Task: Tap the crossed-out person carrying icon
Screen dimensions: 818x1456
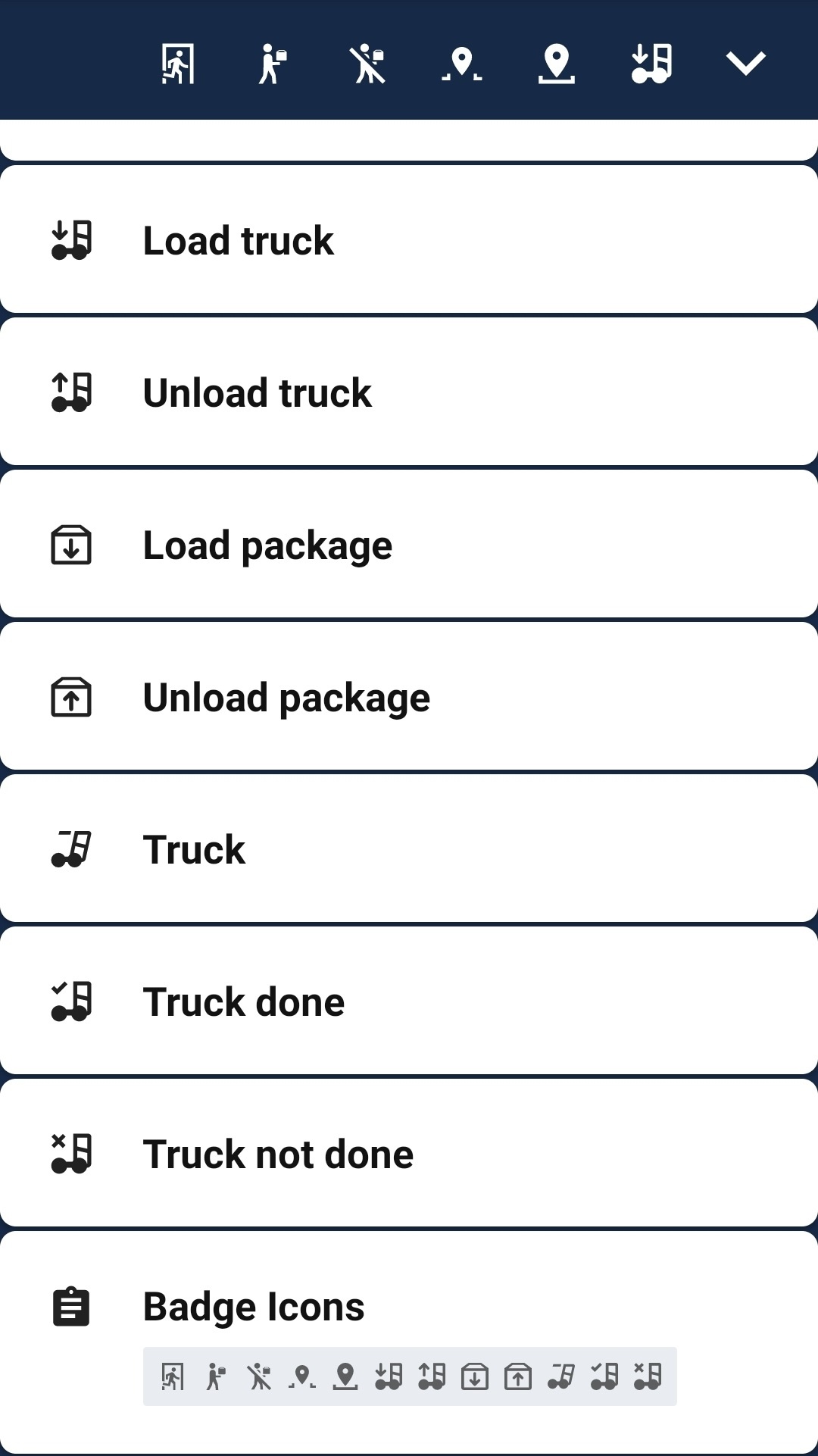Action: coord(367,64)
